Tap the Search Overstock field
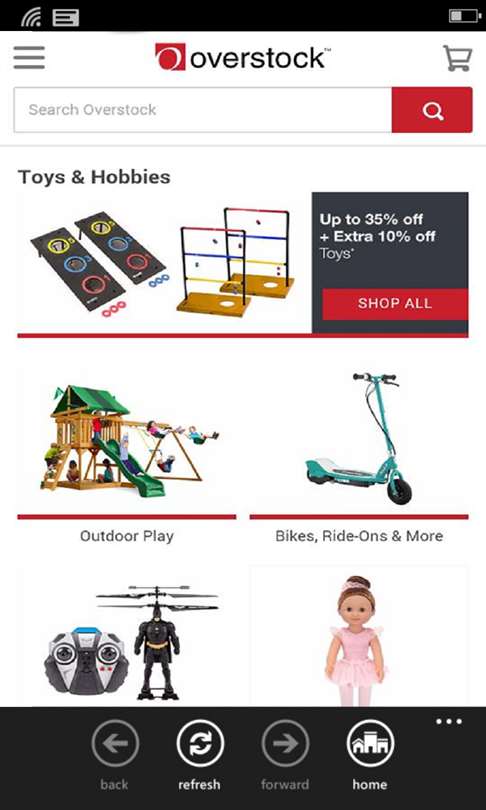The height and width of the screenshot is (810, 486). (202, 110)
